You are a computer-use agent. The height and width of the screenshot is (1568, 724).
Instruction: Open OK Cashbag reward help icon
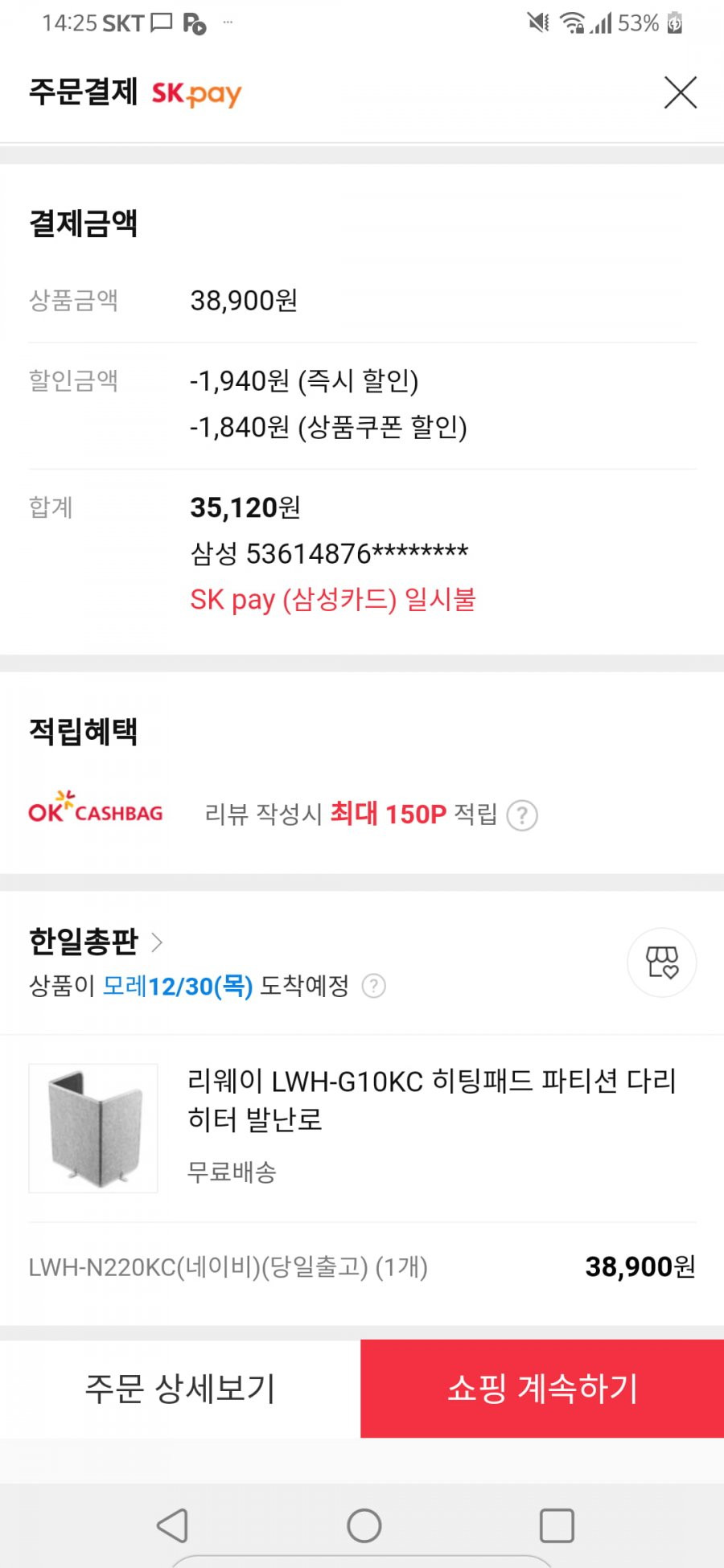[x=522, y=815]
